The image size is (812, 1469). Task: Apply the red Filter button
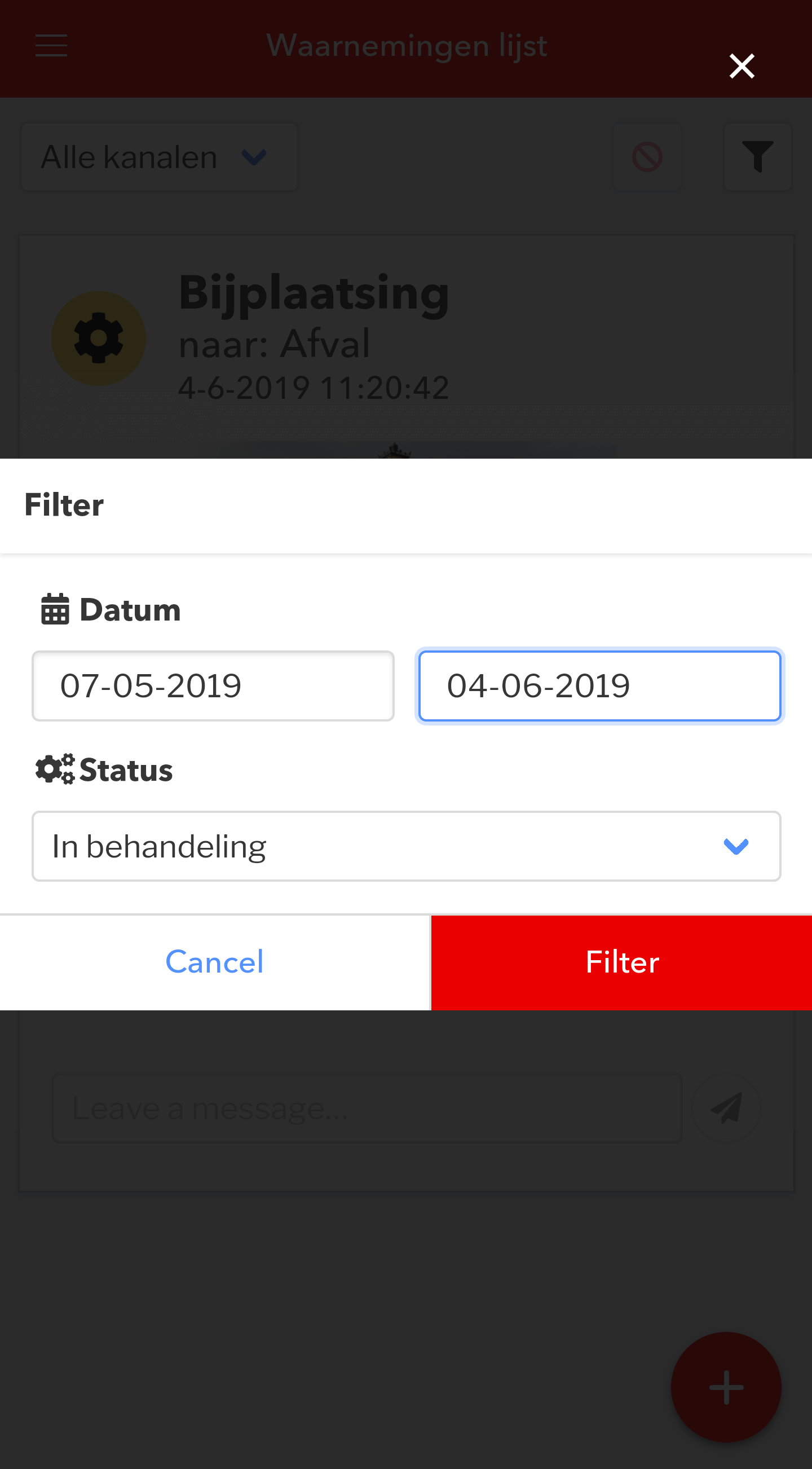click(x=621, y=962)
